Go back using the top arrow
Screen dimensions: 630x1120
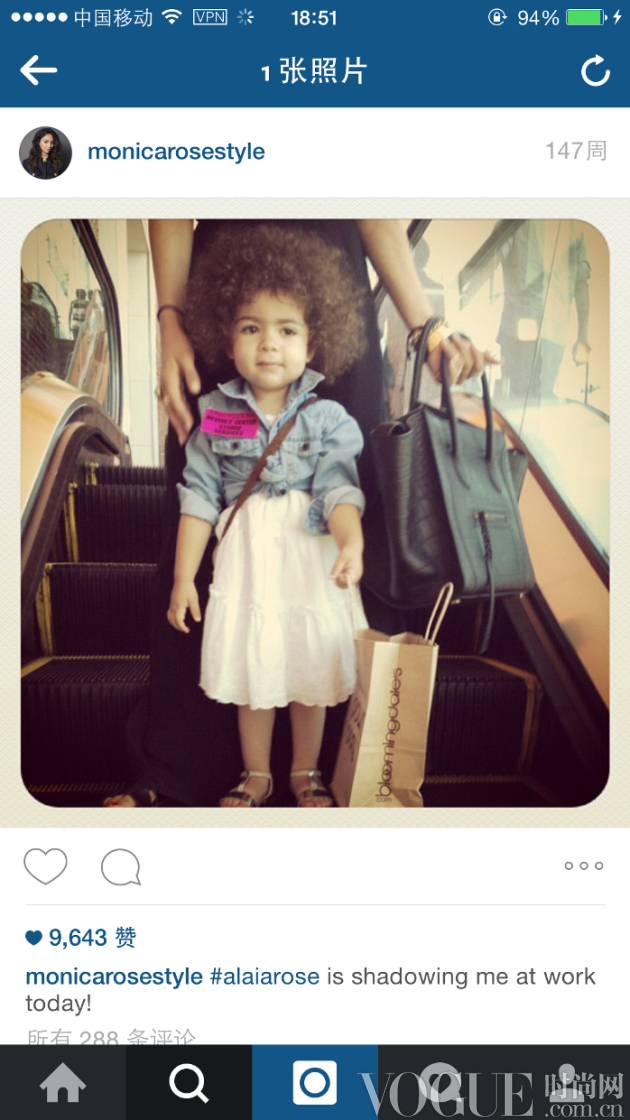pos(39,71)
